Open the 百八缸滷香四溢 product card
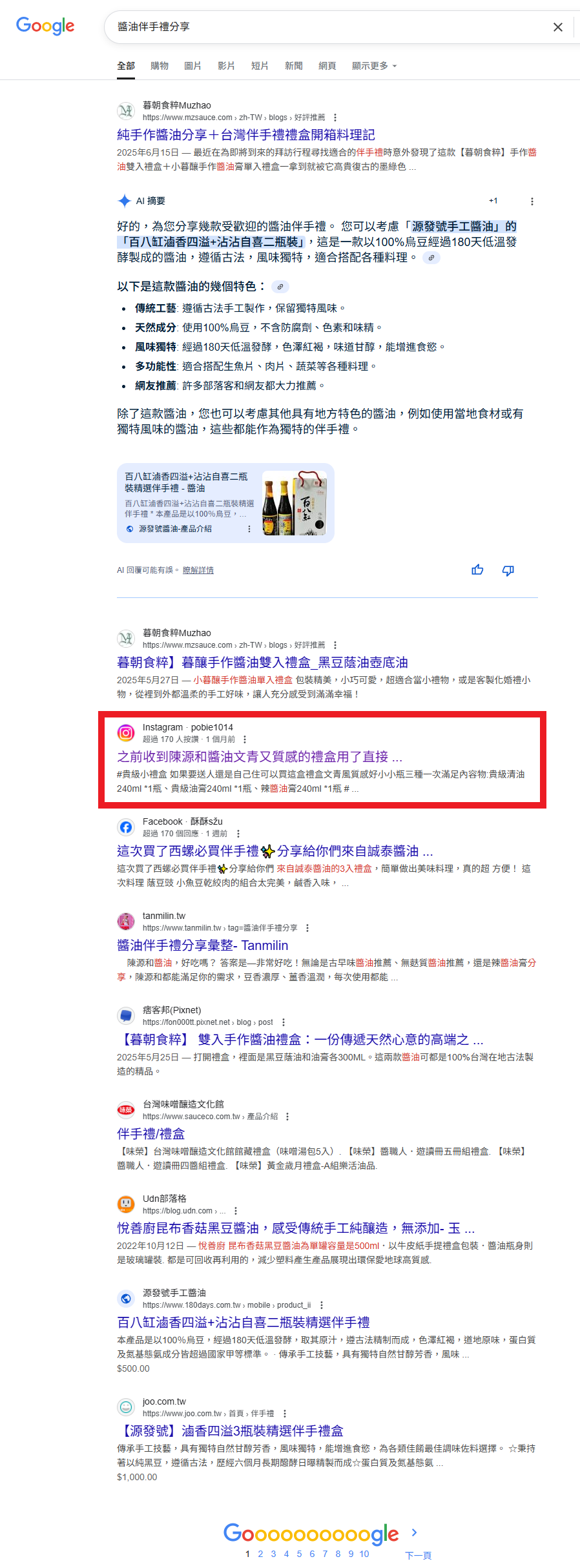The image size is (580, 1568). [225, 502]
